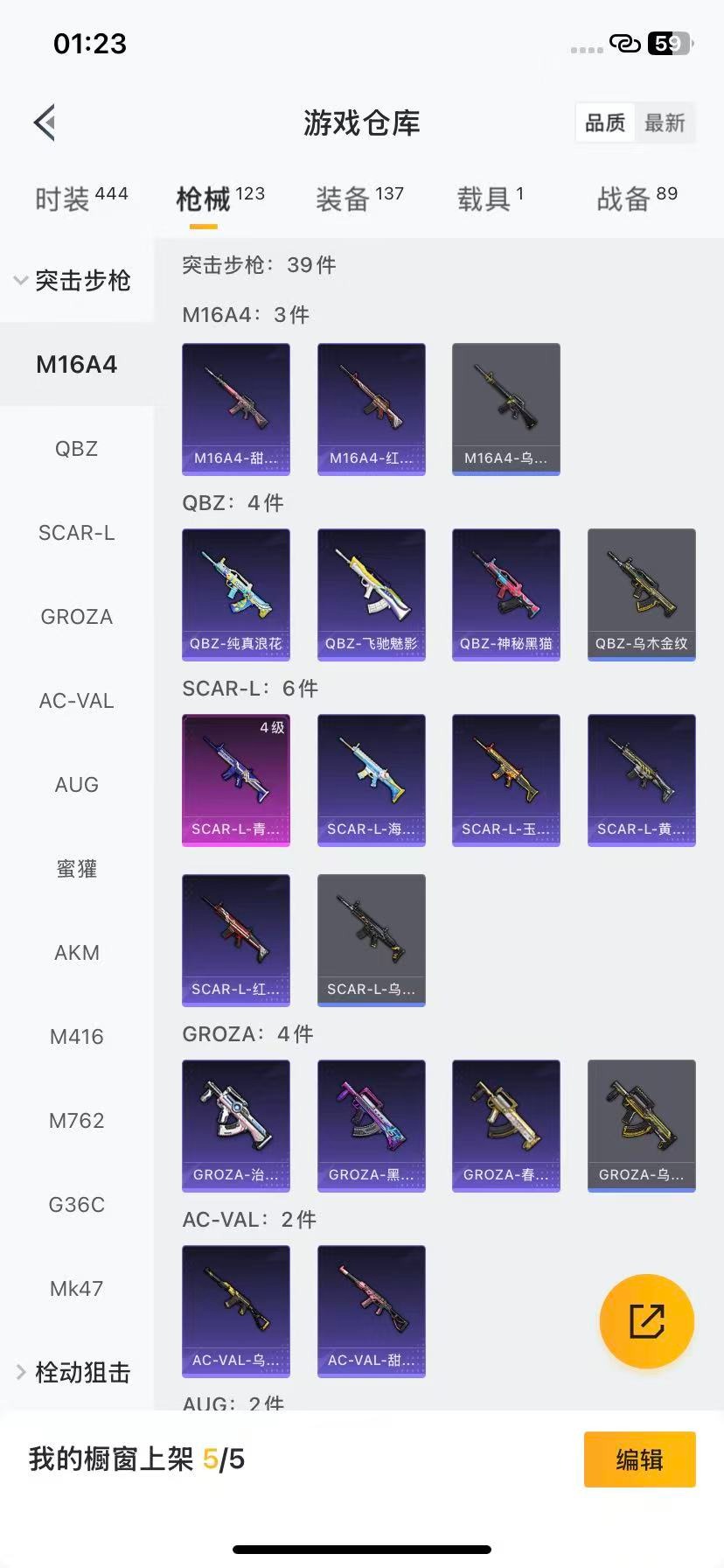Select QBZ in the sidebar
This screenshot has width=724, height=1568.
pyautogui.click(x=76, y=449)
